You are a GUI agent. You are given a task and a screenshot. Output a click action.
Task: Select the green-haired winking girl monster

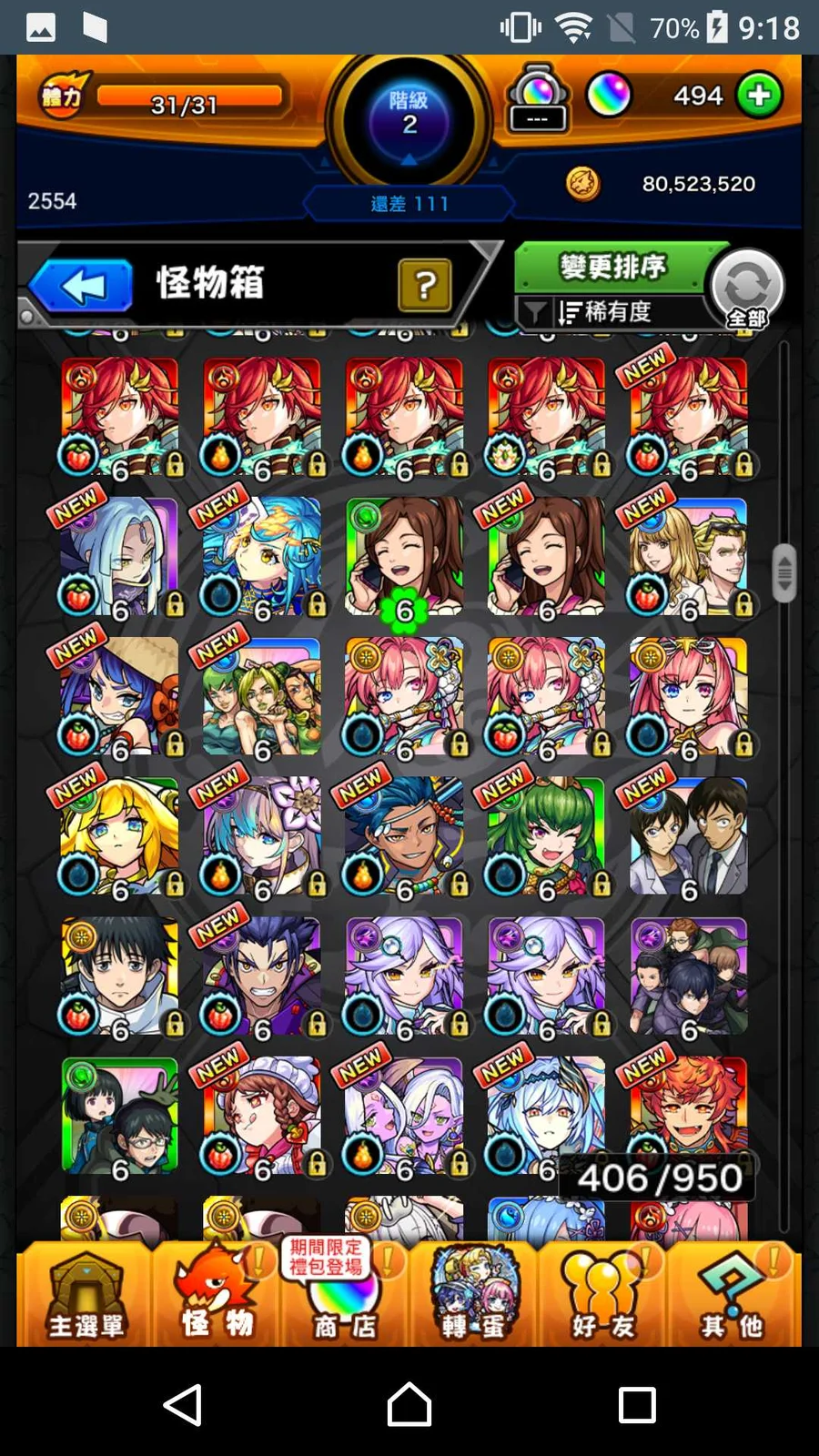546,835
